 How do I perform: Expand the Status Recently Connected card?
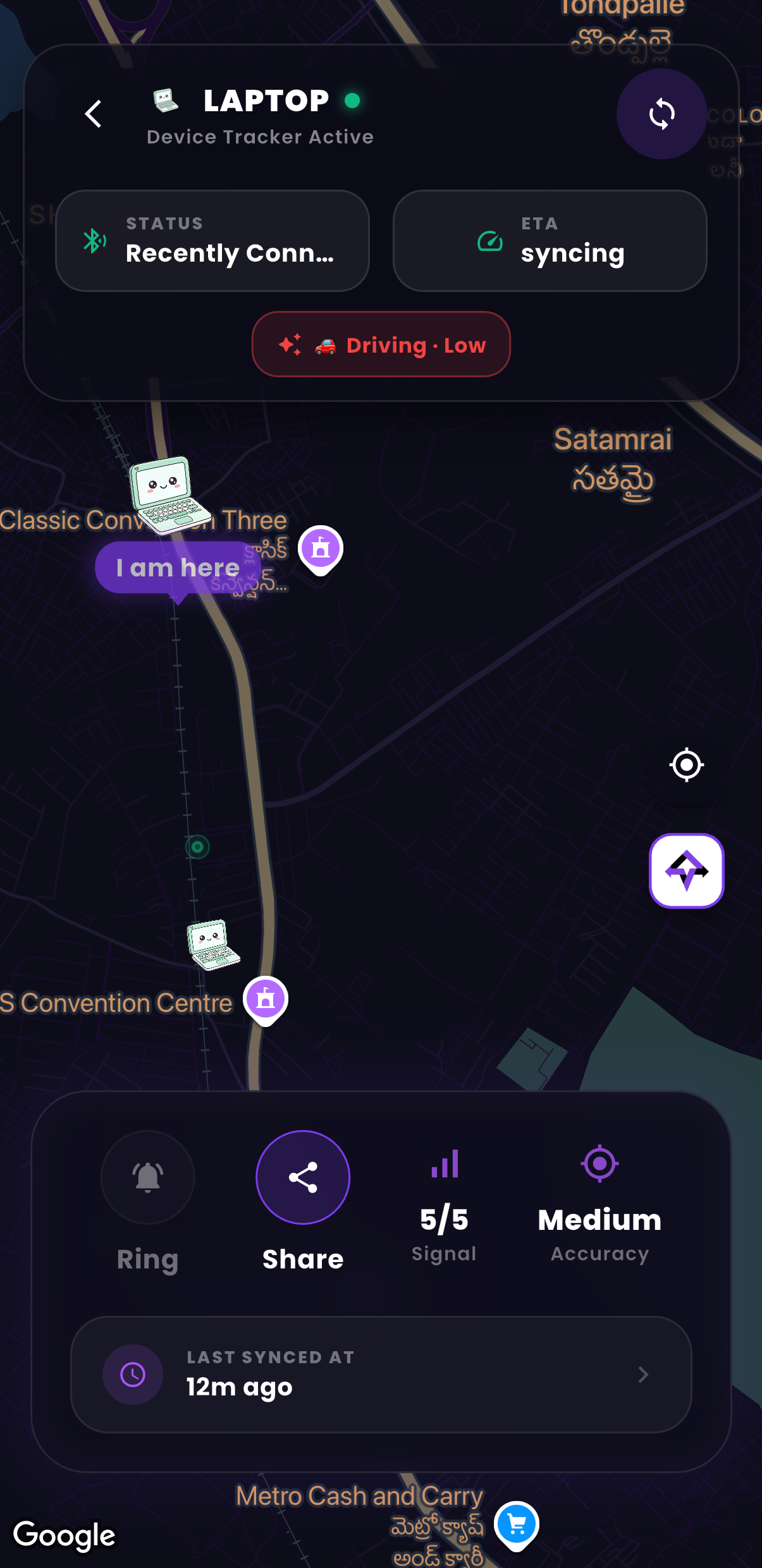(214, 240)
